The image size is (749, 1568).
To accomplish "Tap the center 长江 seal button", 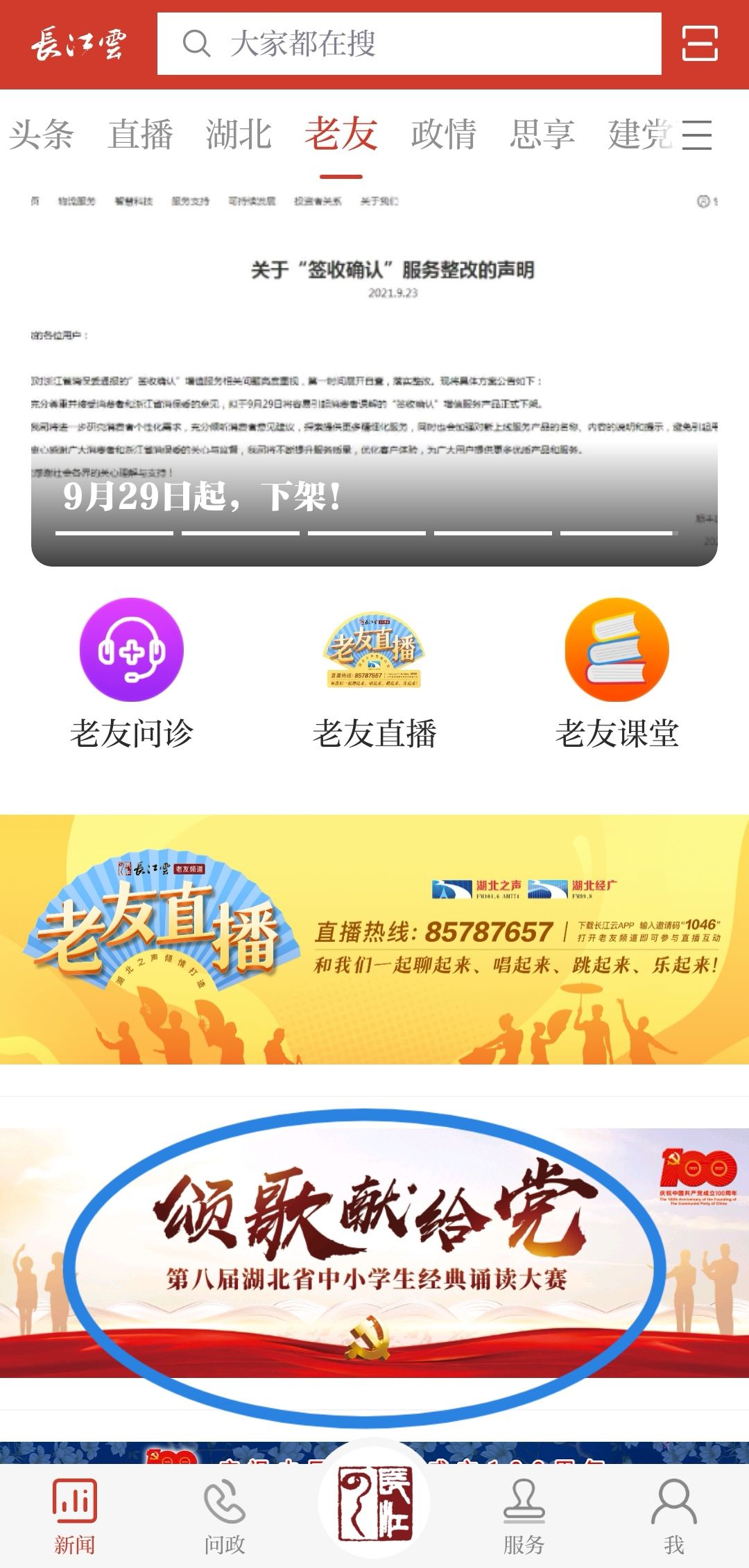I will [374, 1501].
